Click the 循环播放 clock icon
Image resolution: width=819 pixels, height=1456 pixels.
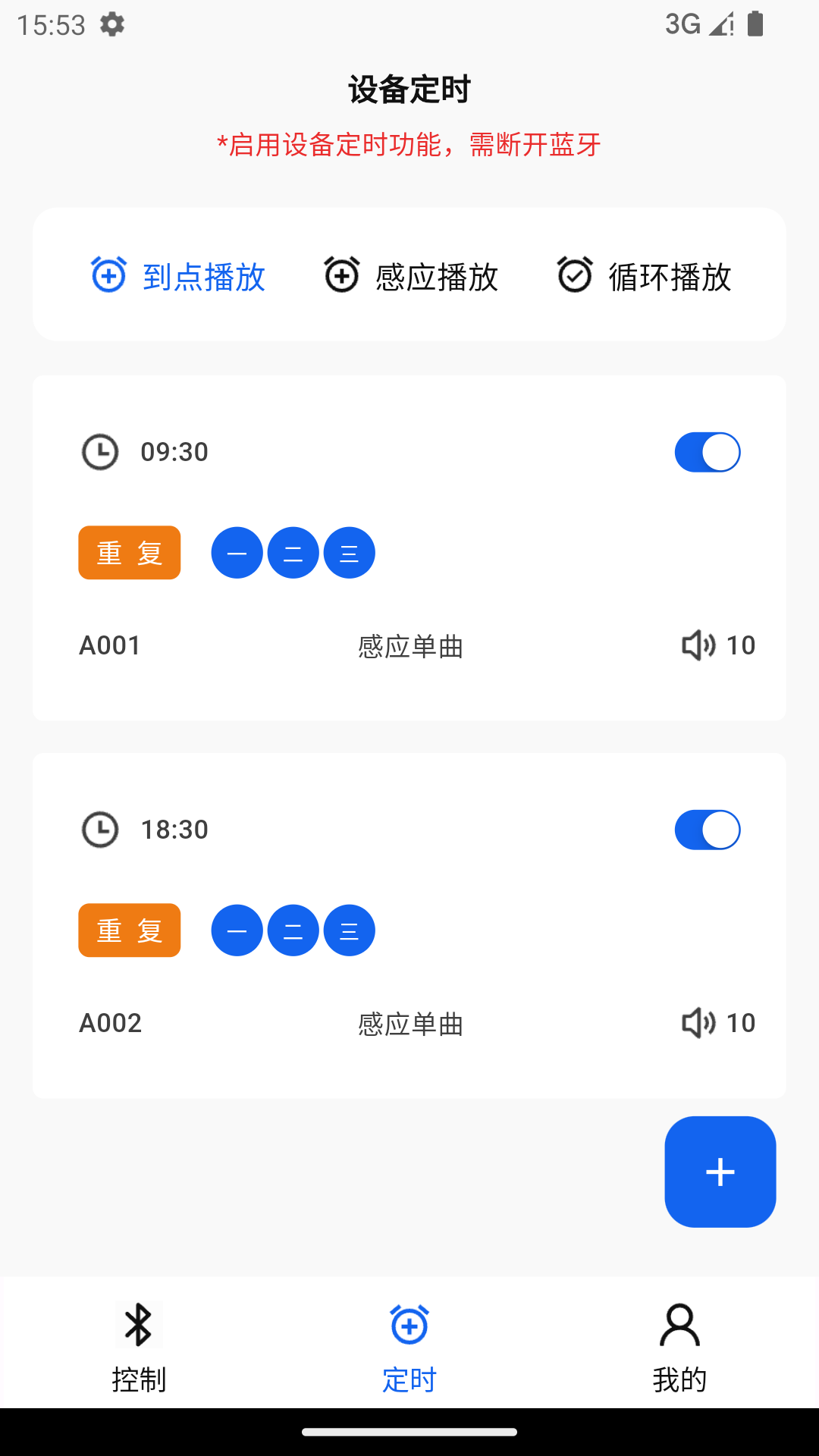point(576,276)
